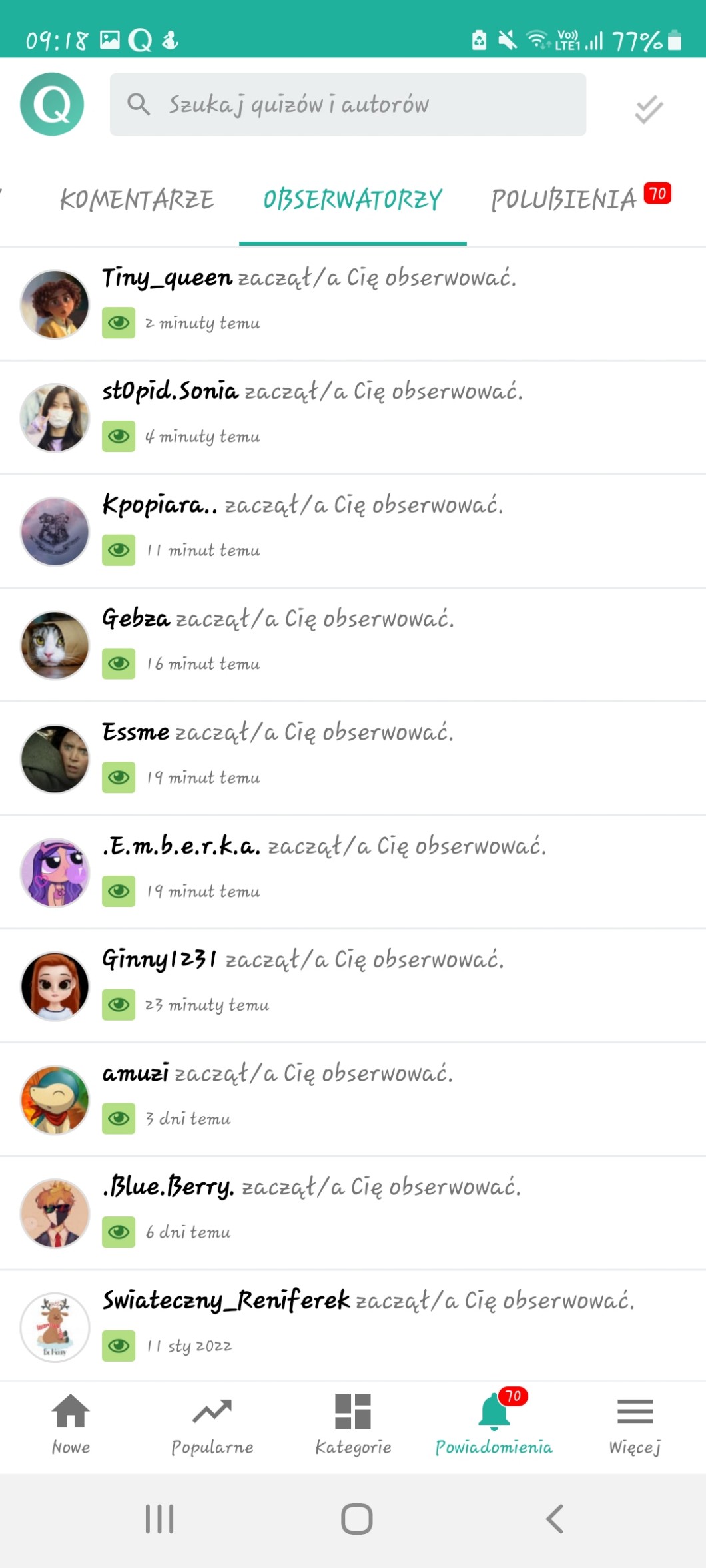Switch to the Polubienia tab
This screenshot has height=1568, width=706.
coord(563,200)
